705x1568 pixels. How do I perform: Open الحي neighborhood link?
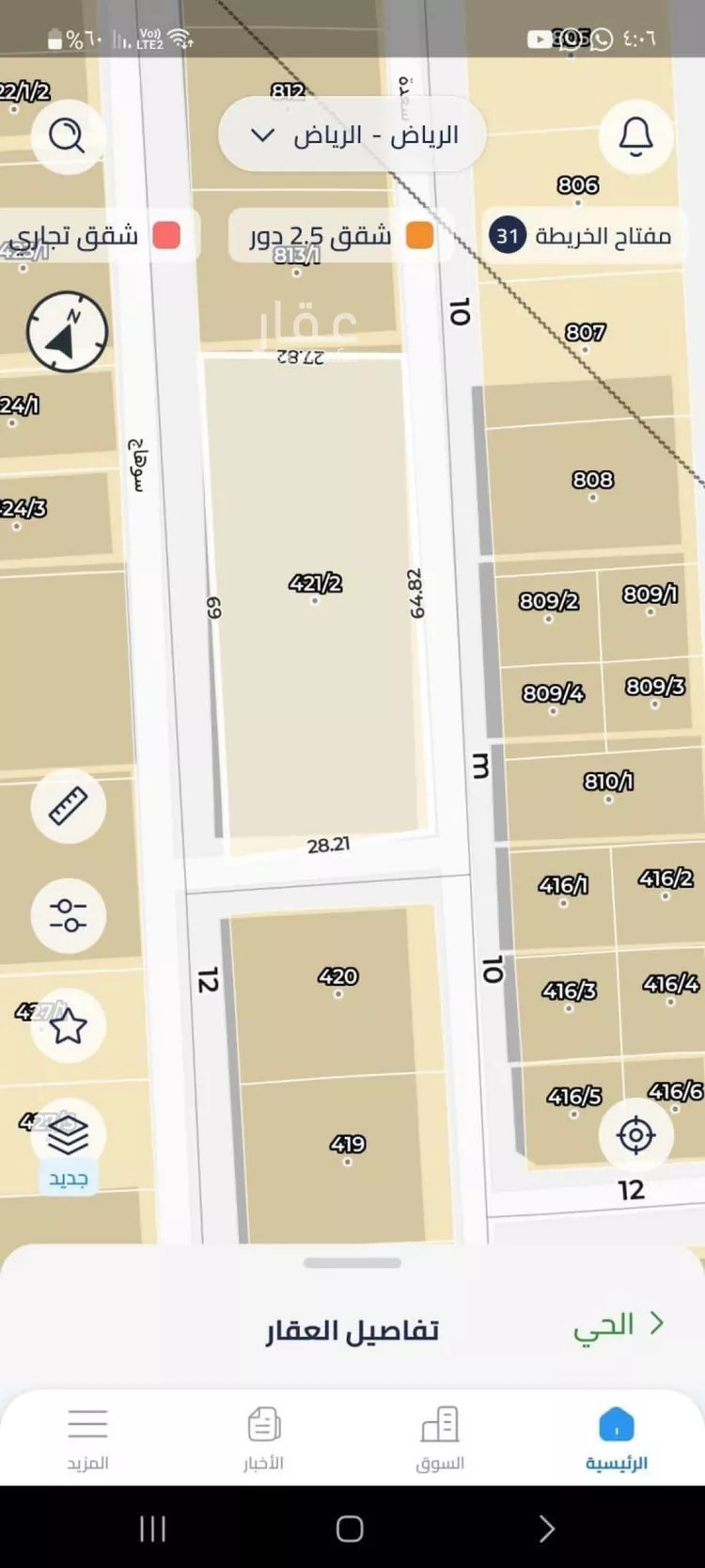click(x=618, y=1325)
